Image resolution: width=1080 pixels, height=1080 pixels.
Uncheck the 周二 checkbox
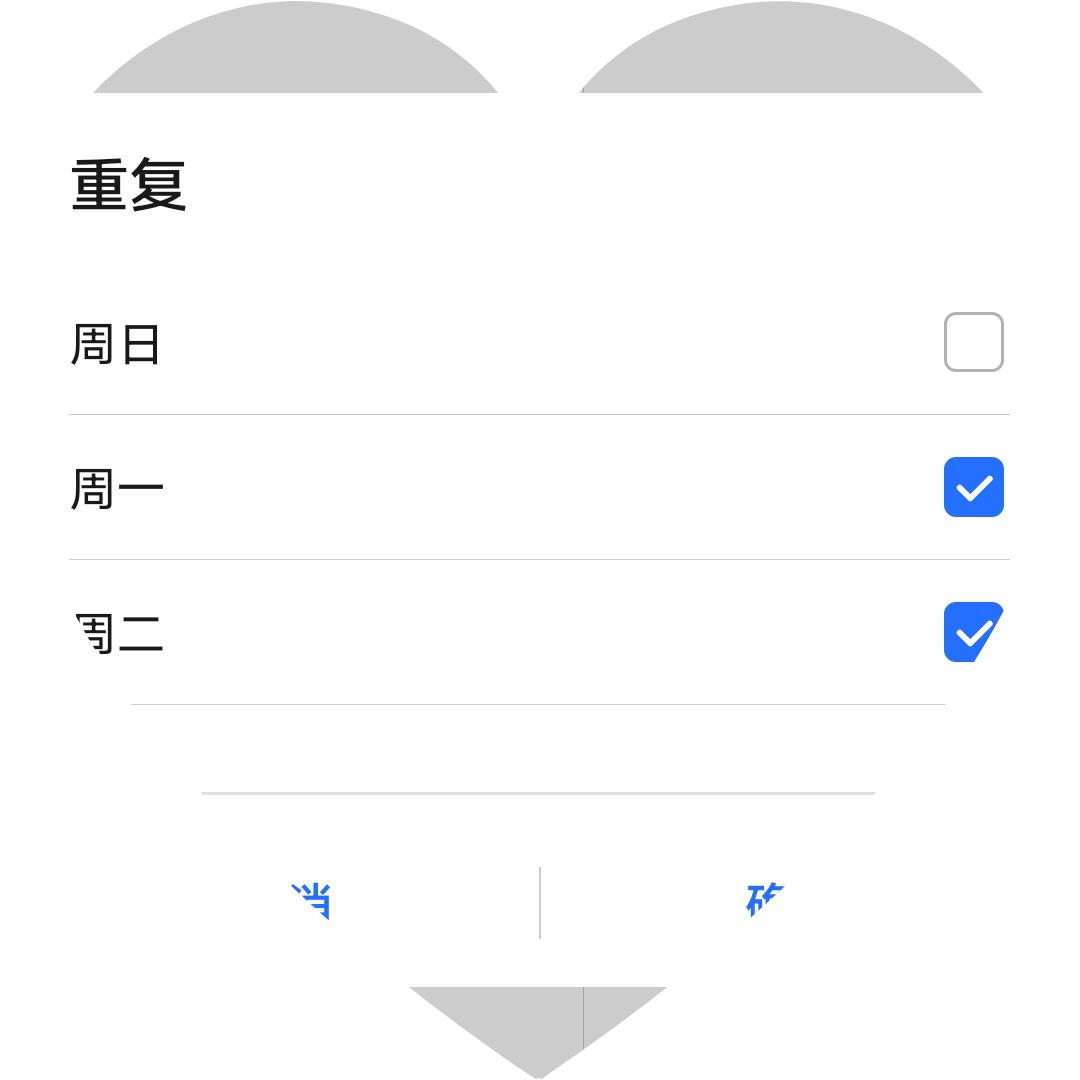970,632
